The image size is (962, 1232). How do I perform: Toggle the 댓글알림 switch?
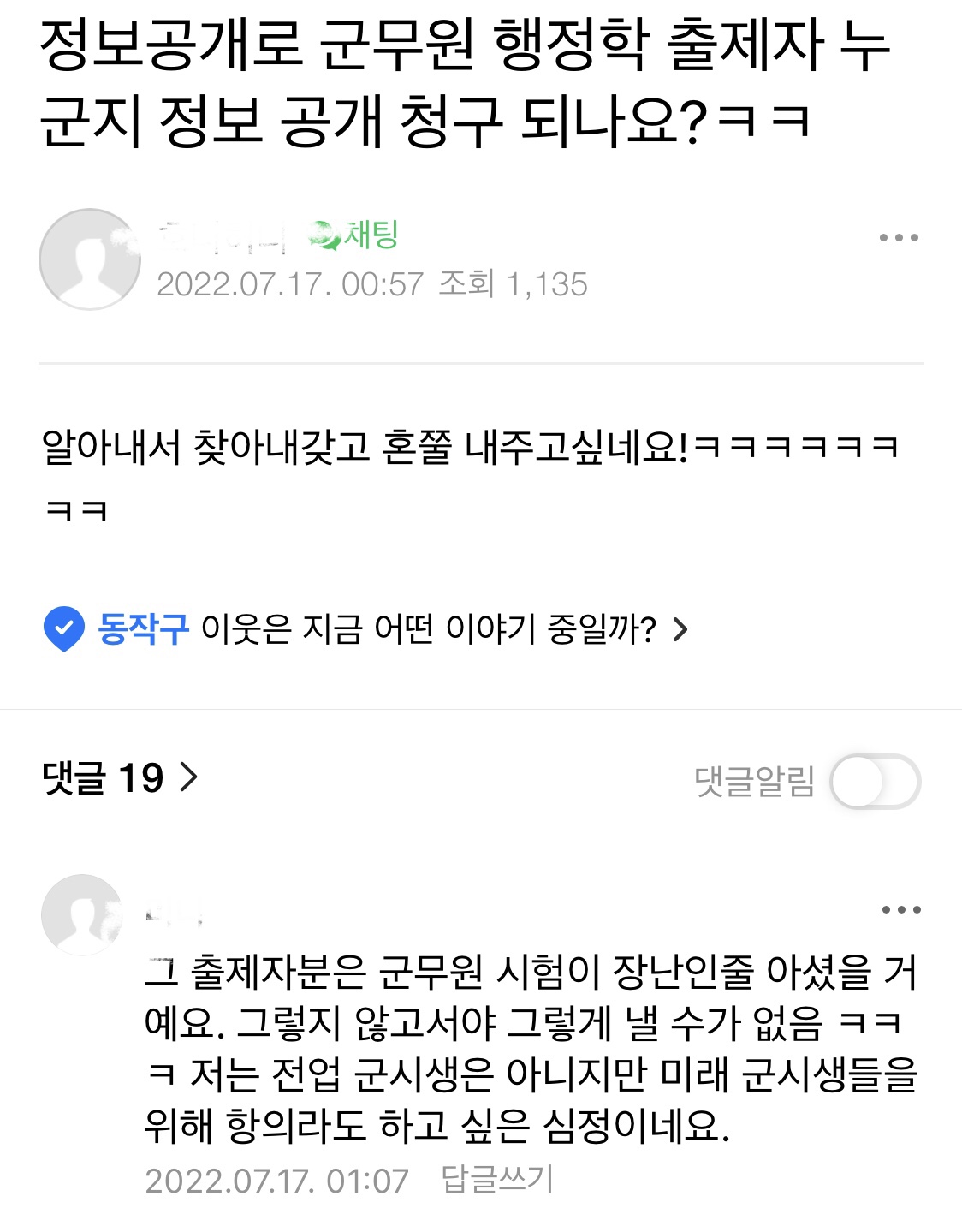(875, 781)
